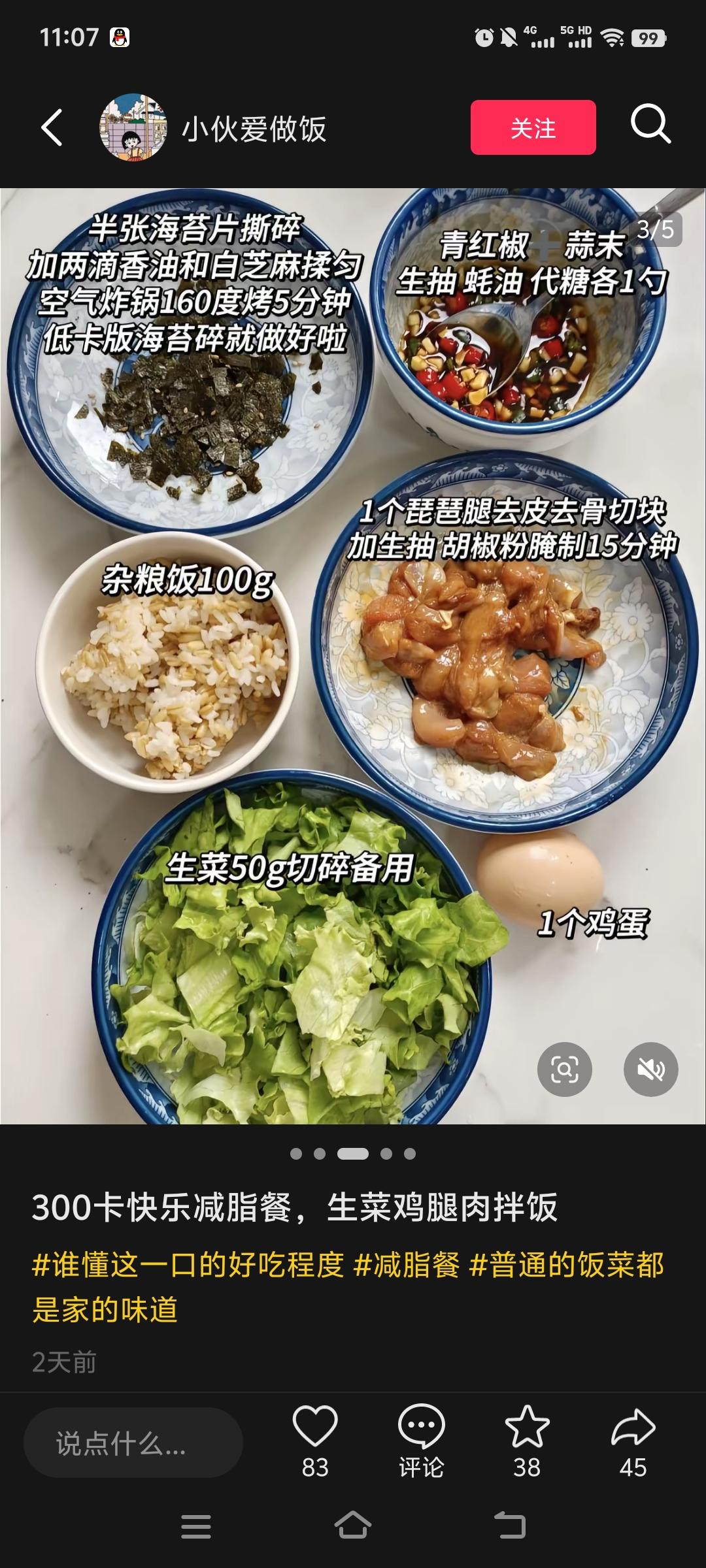Image resolution: width=706 pixels, height=1568 pixels.
Task: Open the #减脂餐 hashtag
Action: (x=407, y=1264)
